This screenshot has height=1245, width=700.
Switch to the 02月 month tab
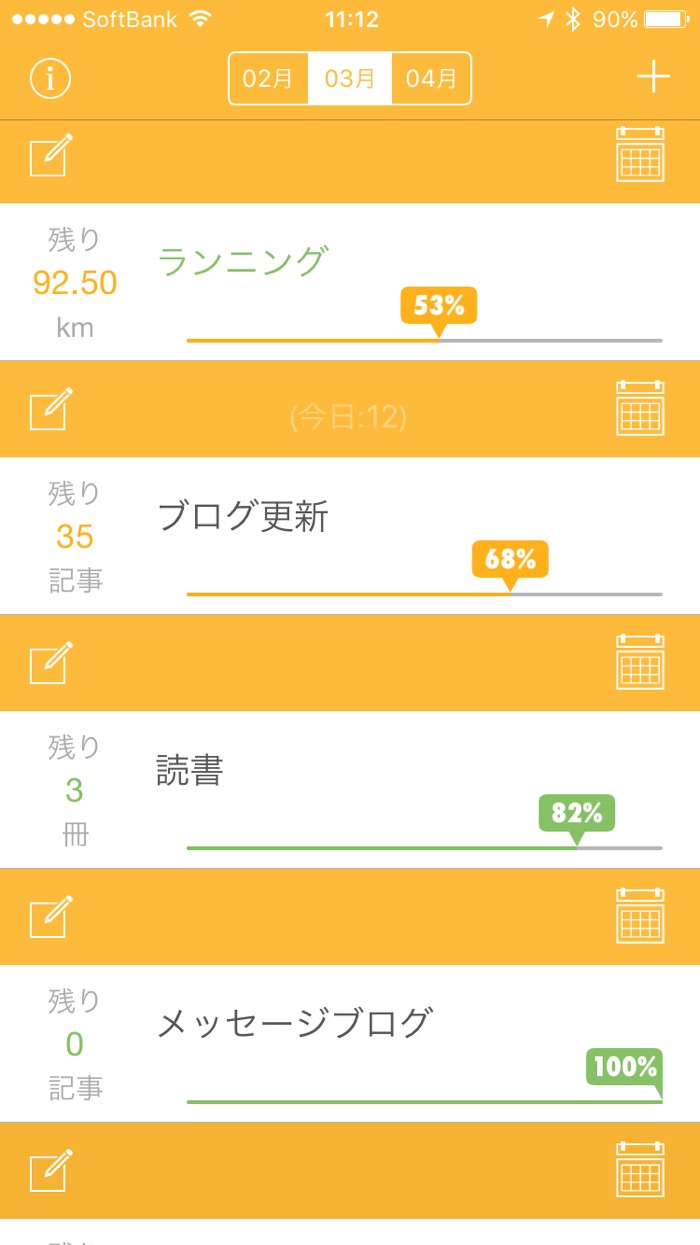tap(268, 78)
